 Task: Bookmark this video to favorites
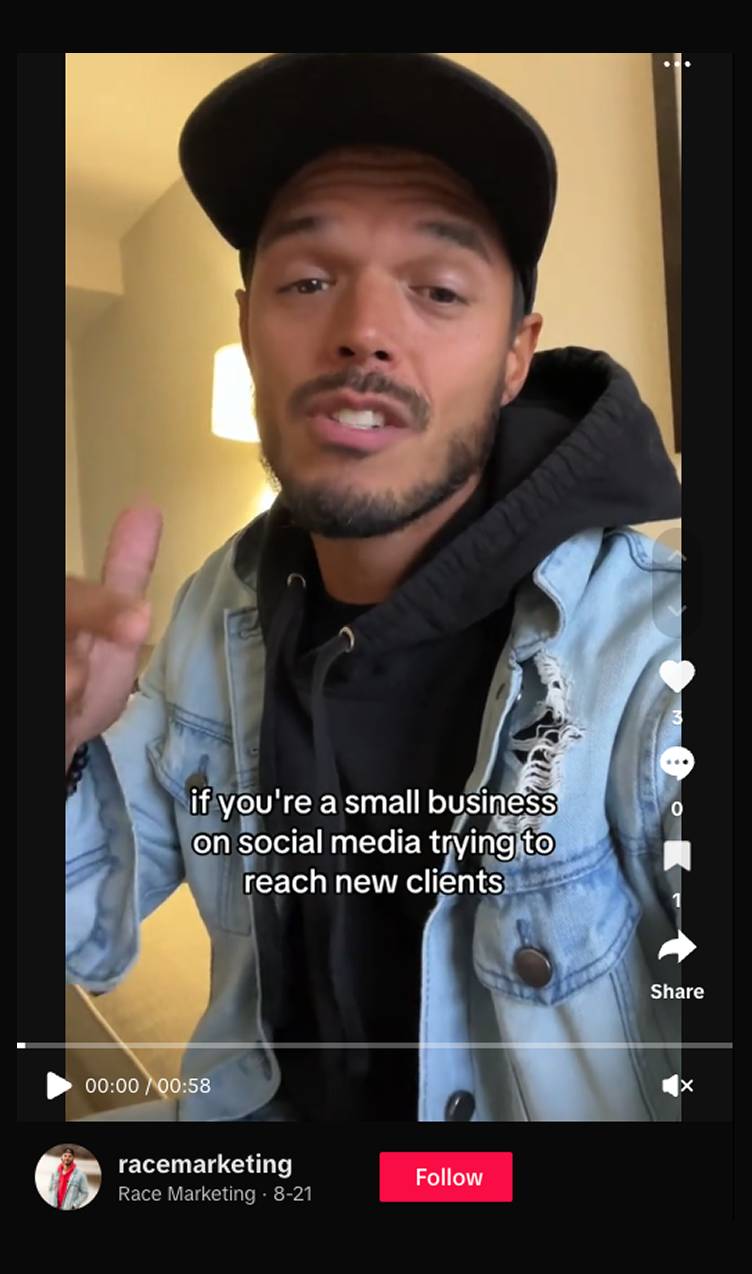point(677,856)
